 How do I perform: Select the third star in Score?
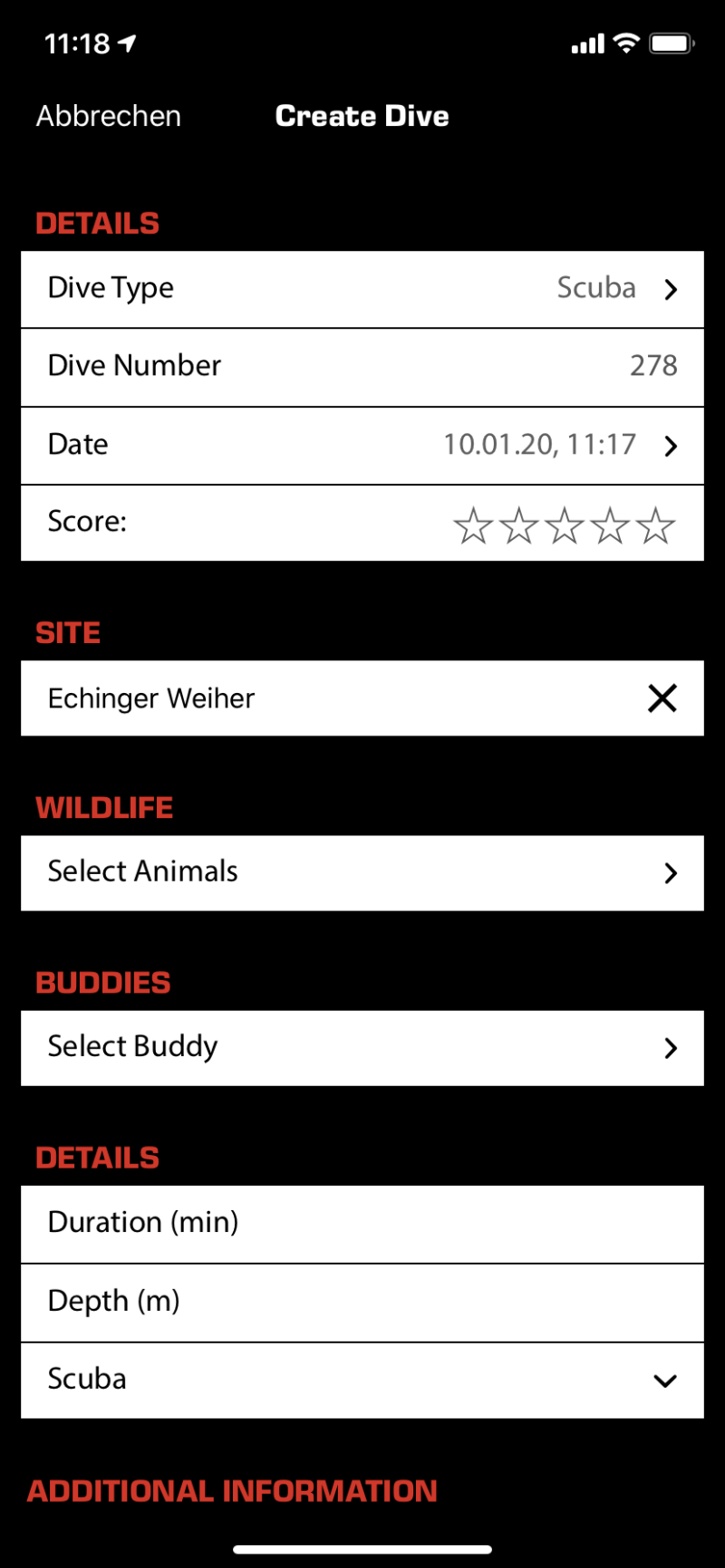coord(564,523)
